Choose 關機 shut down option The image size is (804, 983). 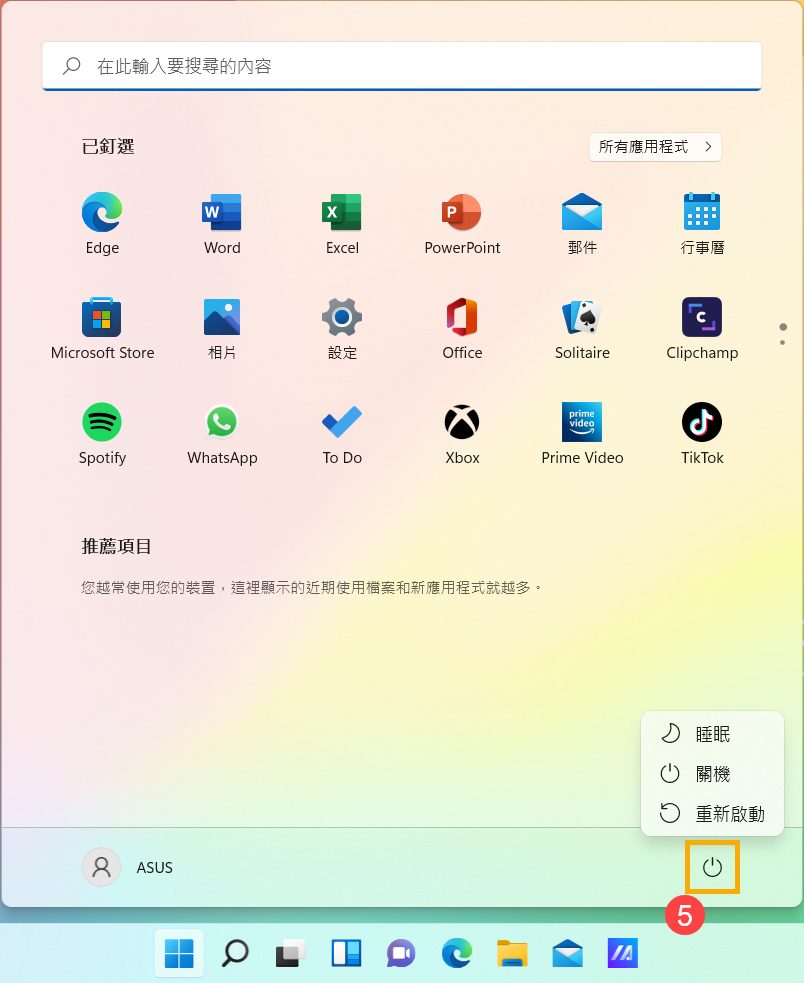point(712,774)
